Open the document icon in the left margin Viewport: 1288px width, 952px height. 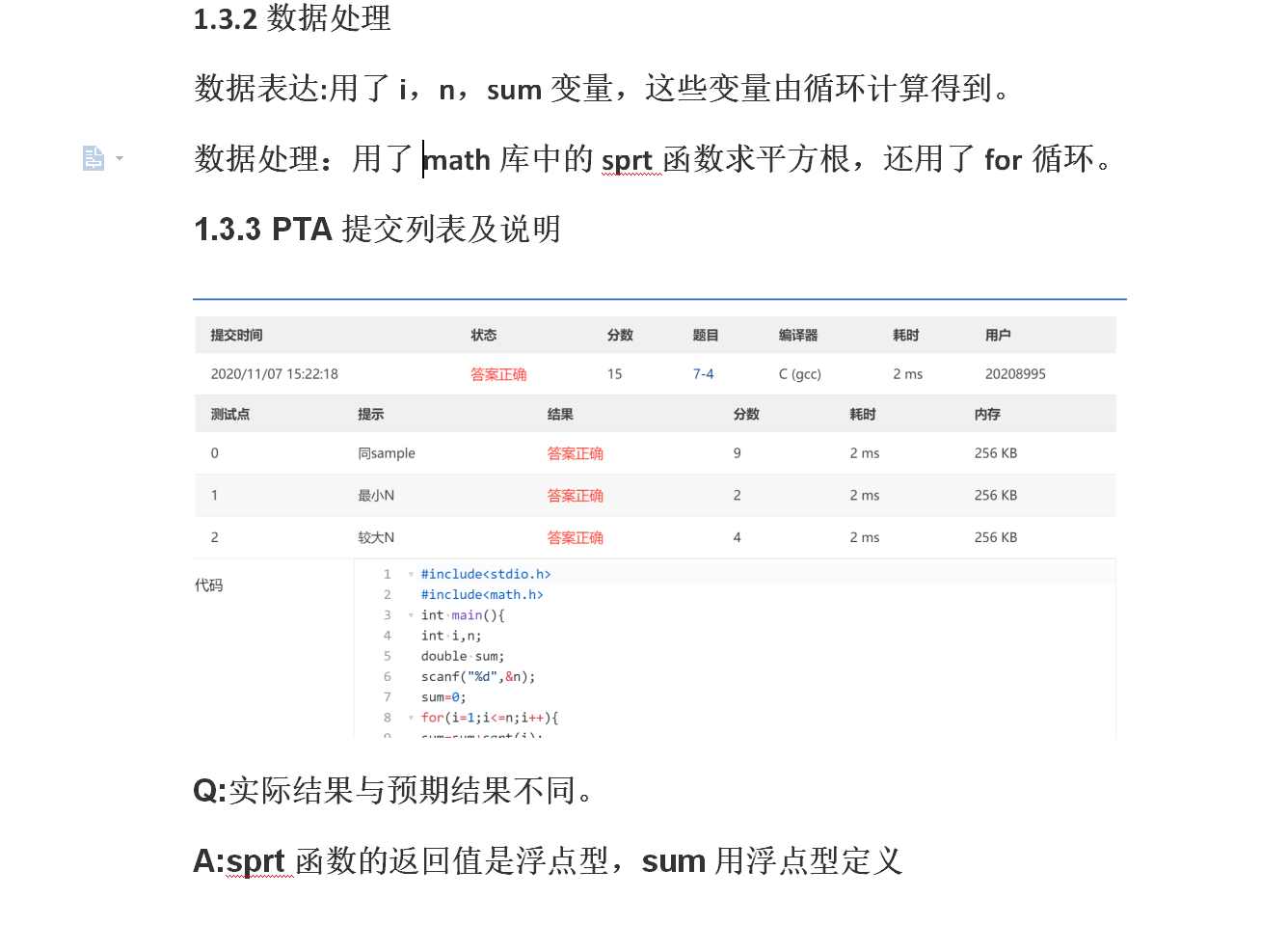tap(94, 158)
